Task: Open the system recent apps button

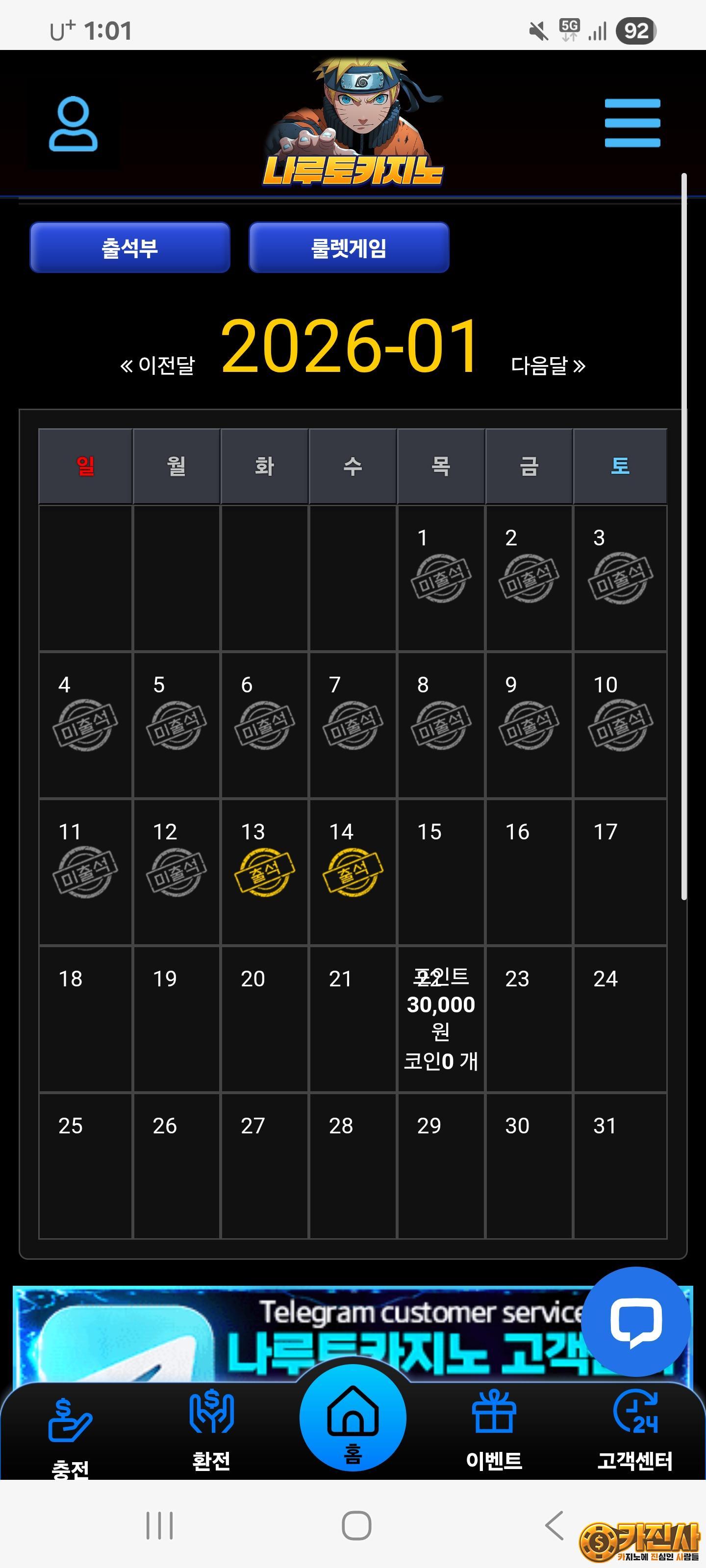Action: pos(160,1525)
